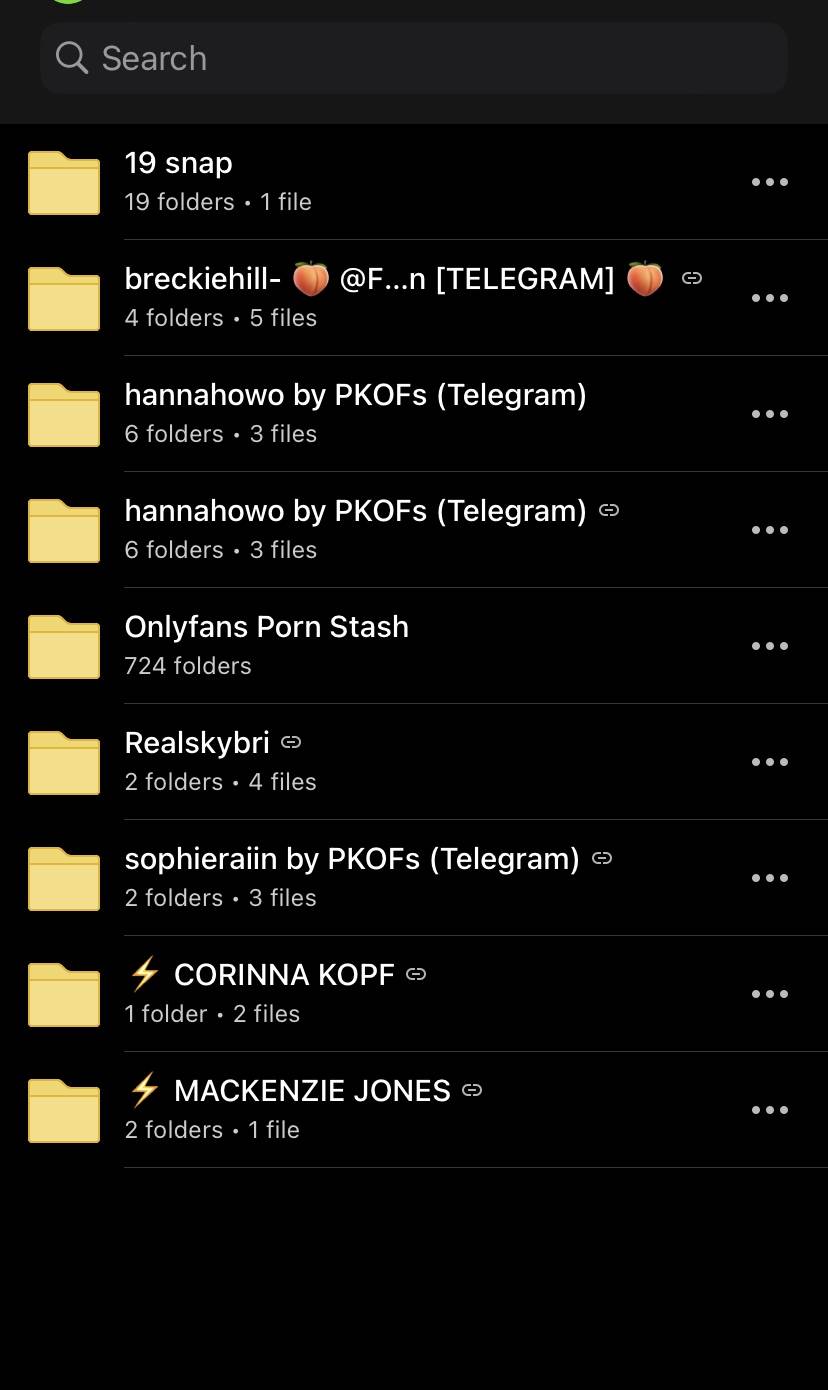
Task: Show options for MACKENZIE JONES folder
Action: [769, 1110]
